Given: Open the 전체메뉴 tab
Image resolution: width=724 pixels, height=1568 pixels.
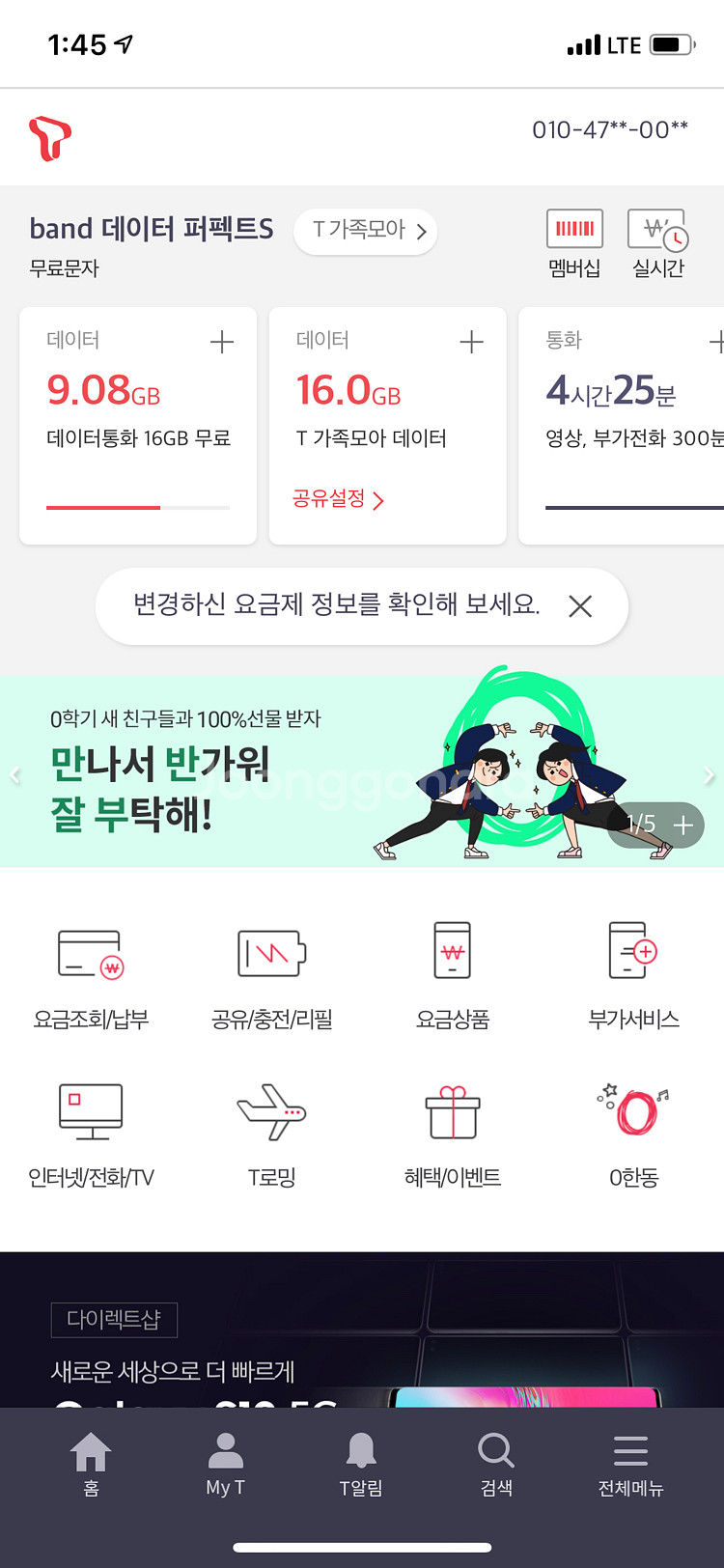Looking at the screenshot, I should [x=630, y=1465].
